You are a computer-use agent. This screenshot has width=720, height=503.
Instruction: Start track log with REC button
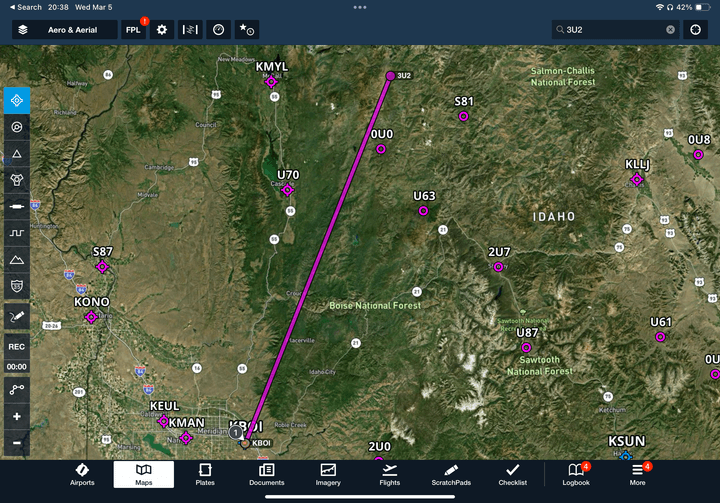pyautogui.click(x=16, y=347)
